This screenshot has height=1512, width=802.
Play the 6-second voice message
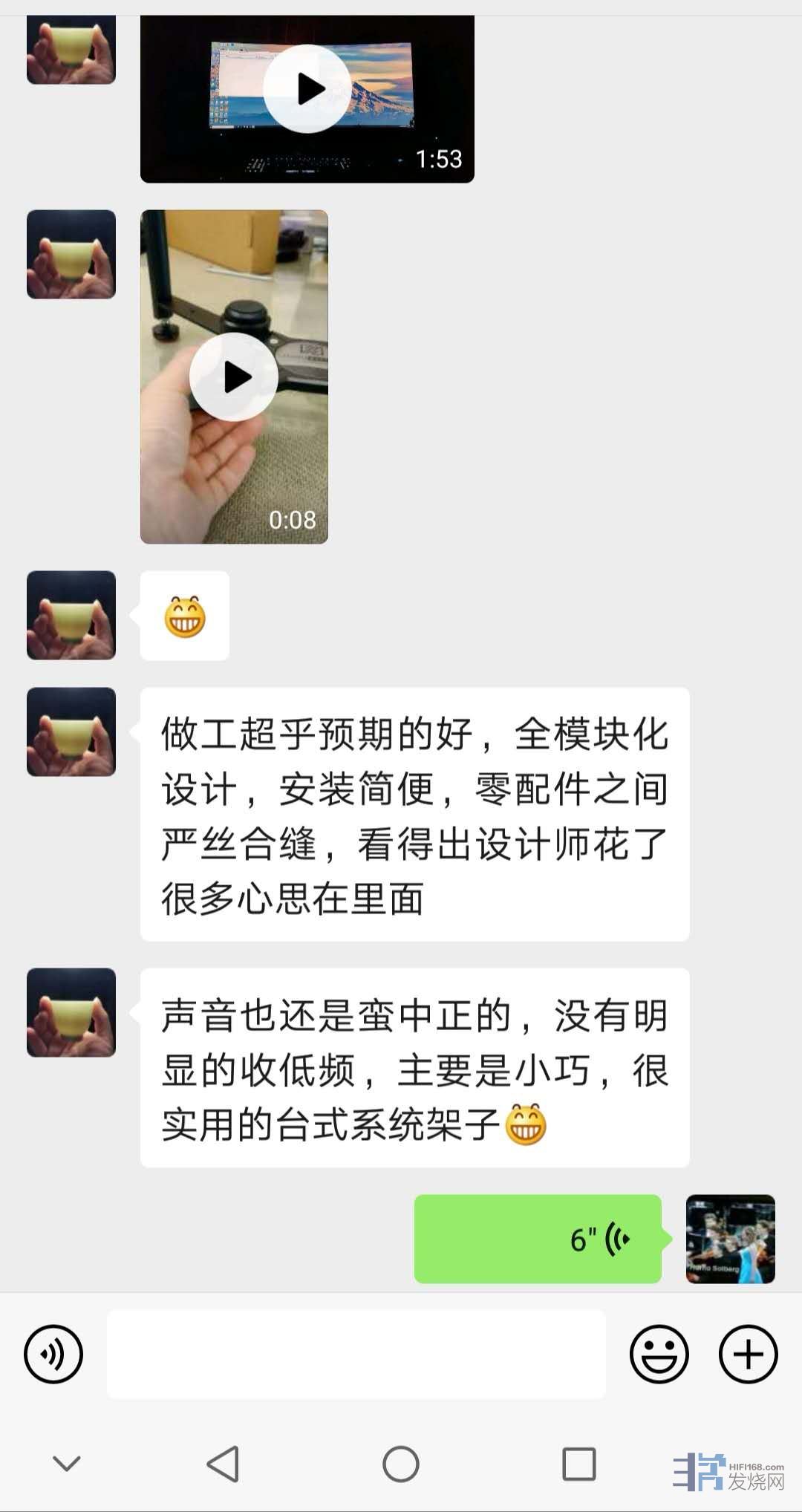538,1239
